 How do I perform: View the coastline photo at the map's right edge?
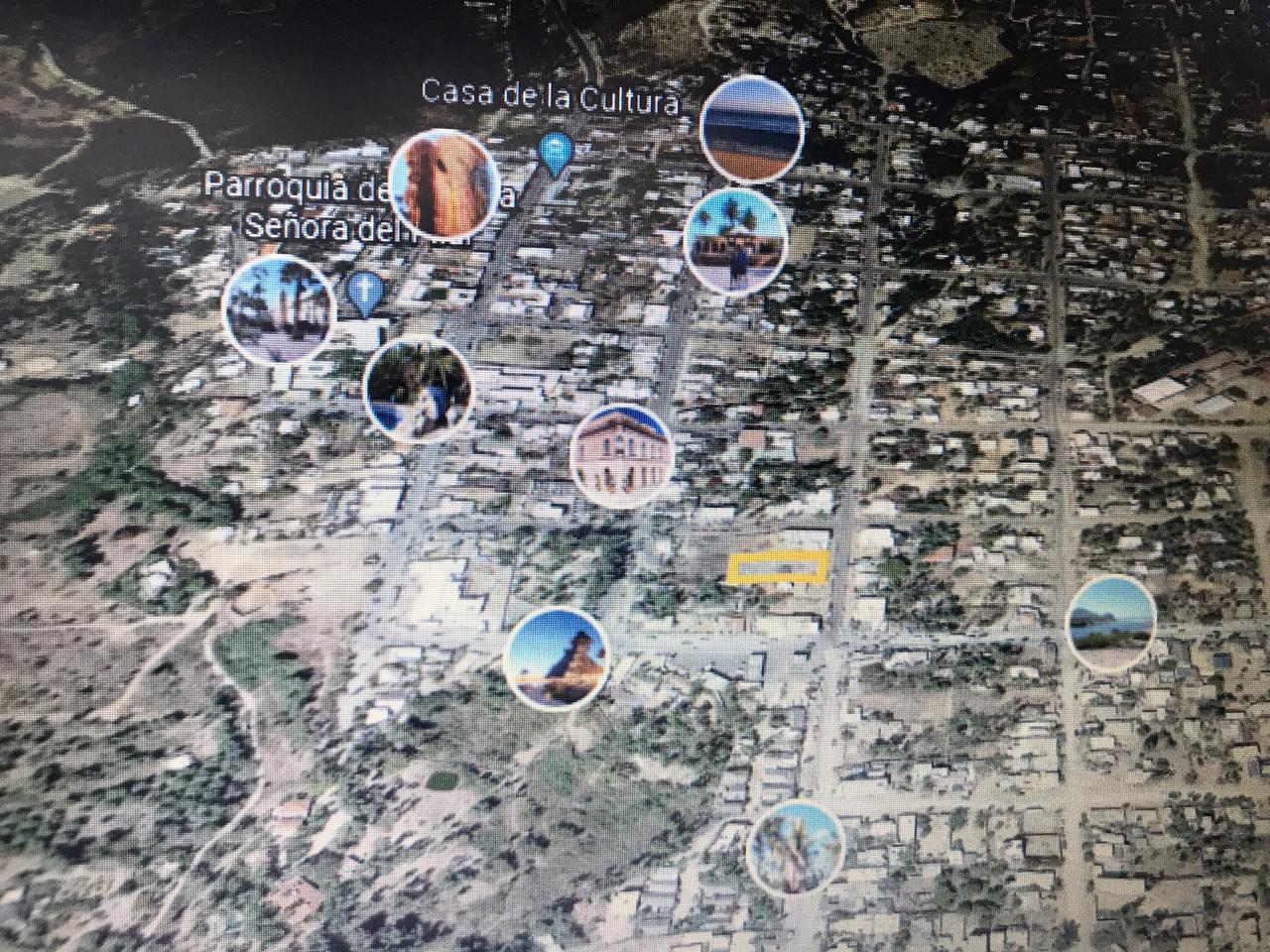tap(1110, 623)
